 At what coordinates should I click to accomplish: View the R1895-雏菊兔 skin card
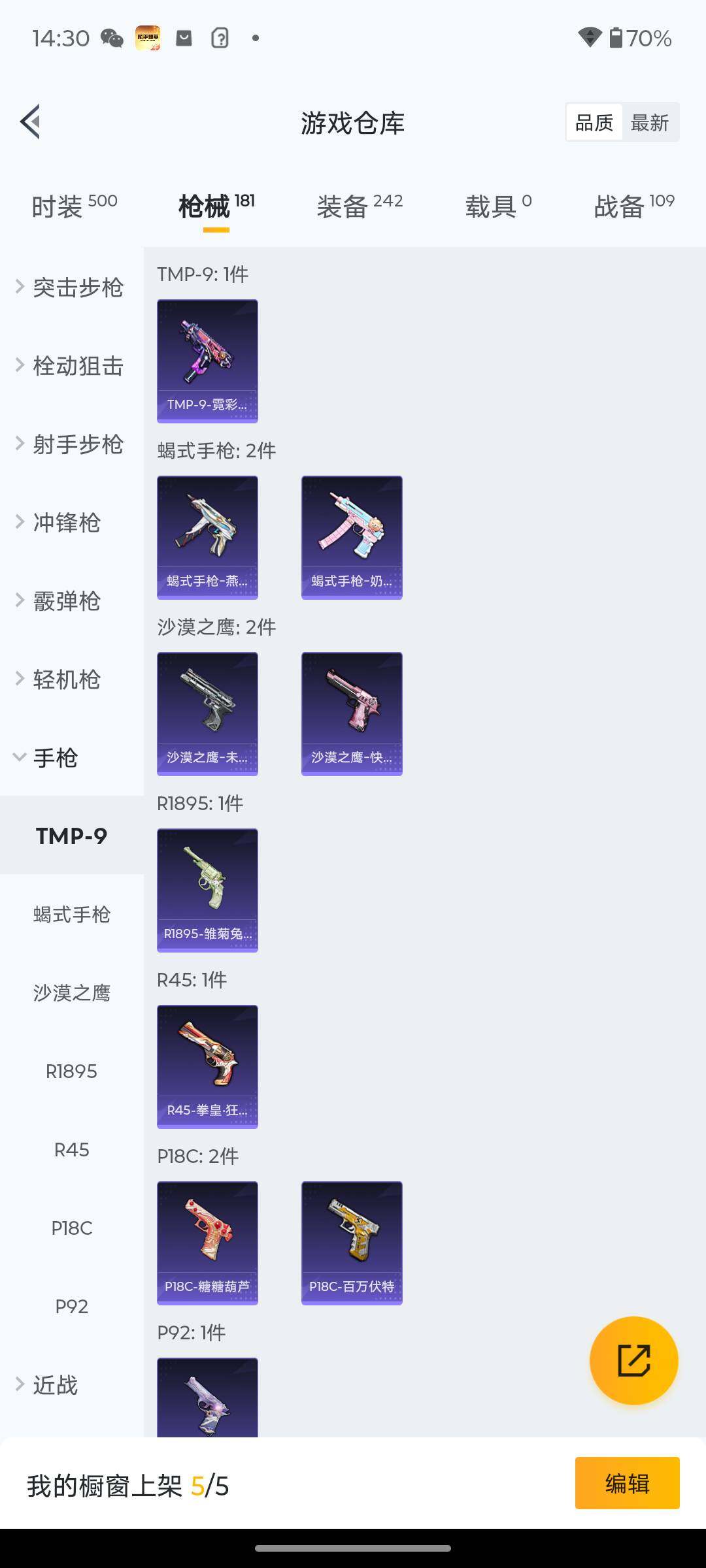[207, 890]
